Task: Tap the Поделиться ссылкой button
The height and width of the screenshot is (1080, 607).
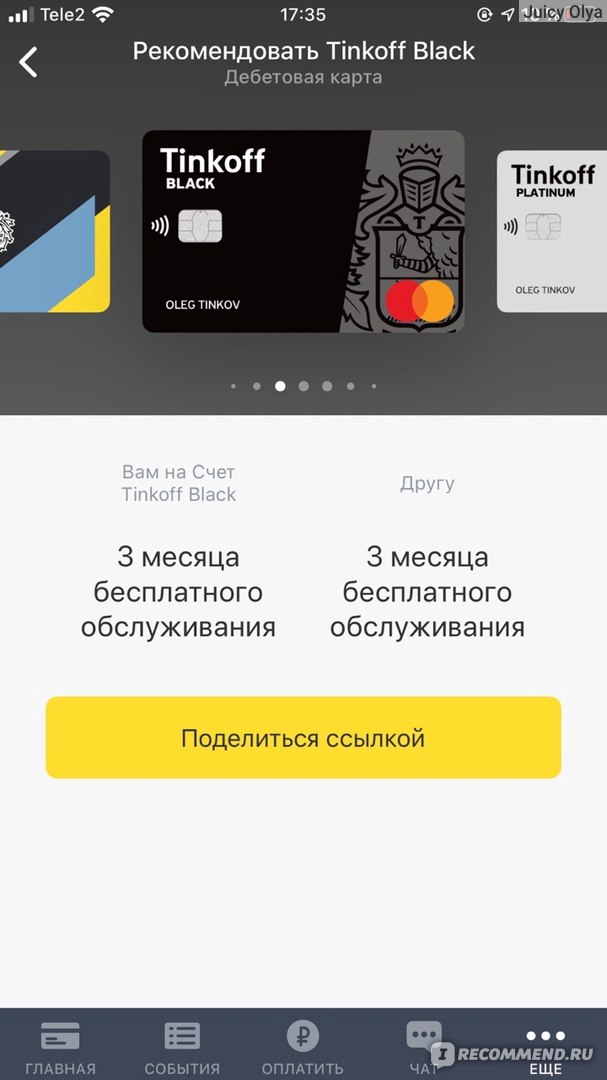Action: click(x=303, y=738)
